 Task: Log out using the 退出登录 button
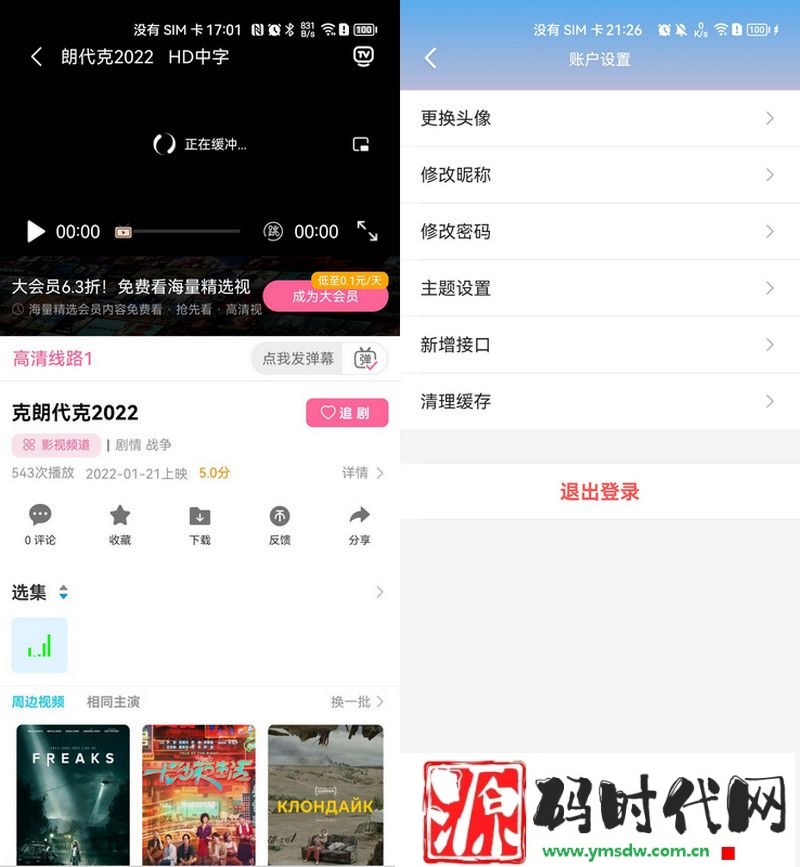[600, 492]
